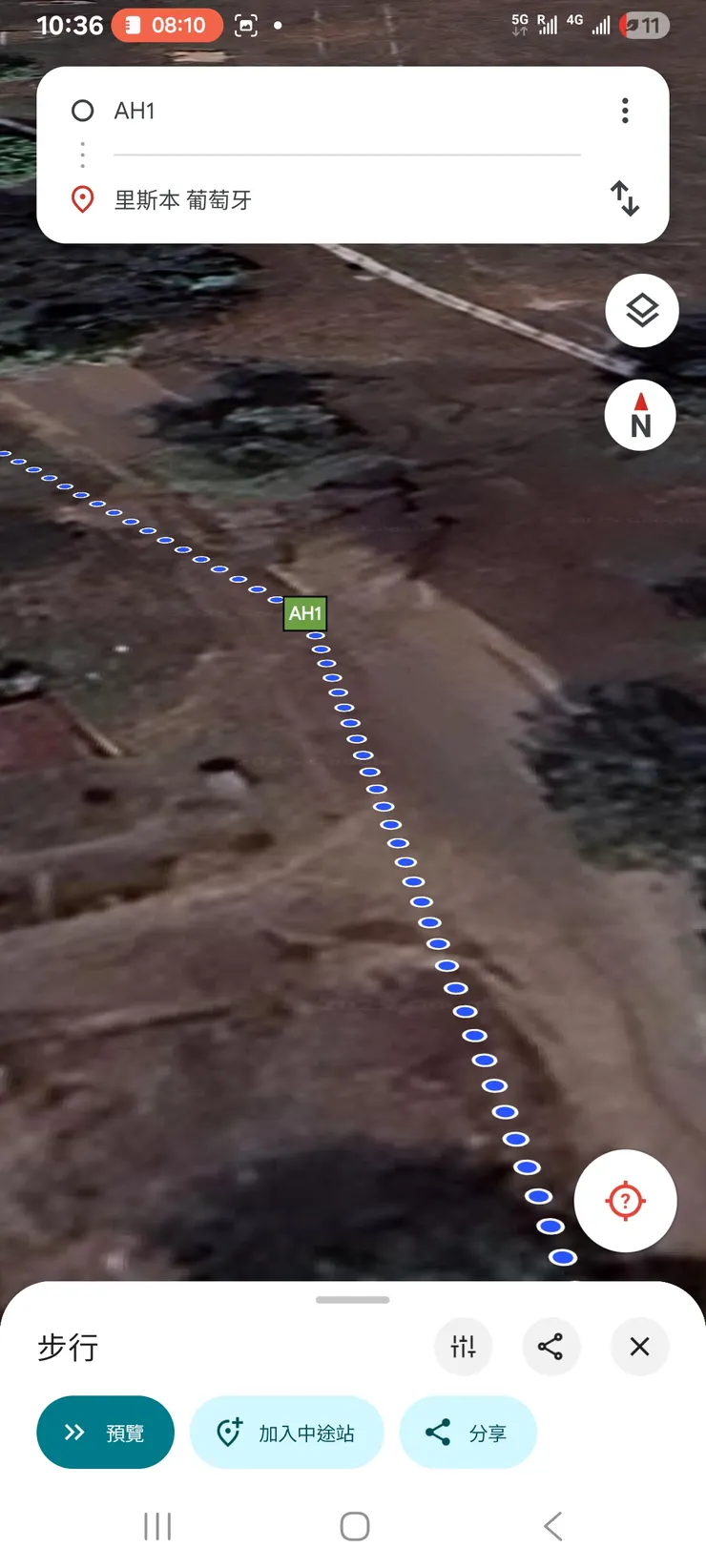Open the route overflow menu
706x1568 pixels.
pyautogui.click(x=625, y=111)
